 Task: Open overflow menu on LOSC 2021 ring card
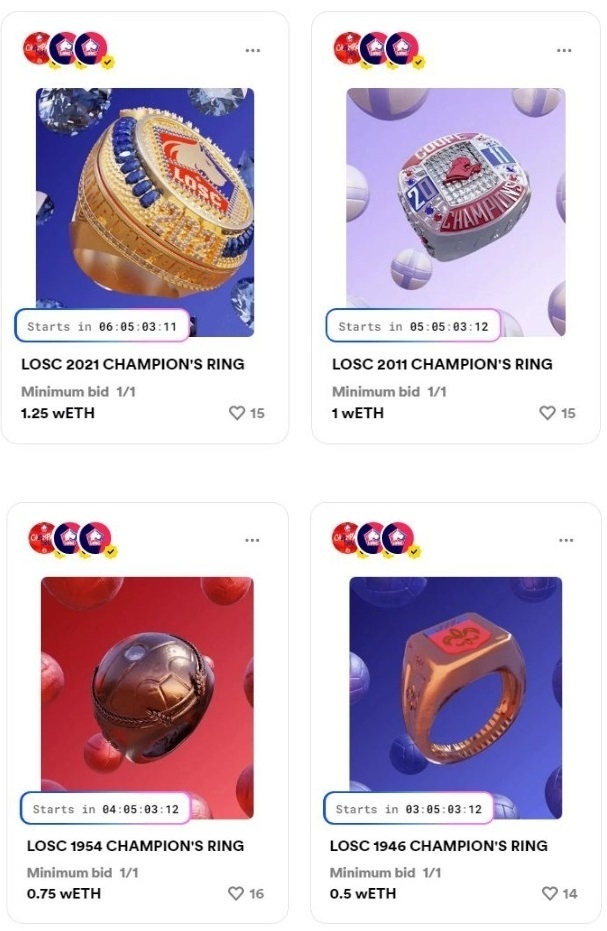click(253, 50)
